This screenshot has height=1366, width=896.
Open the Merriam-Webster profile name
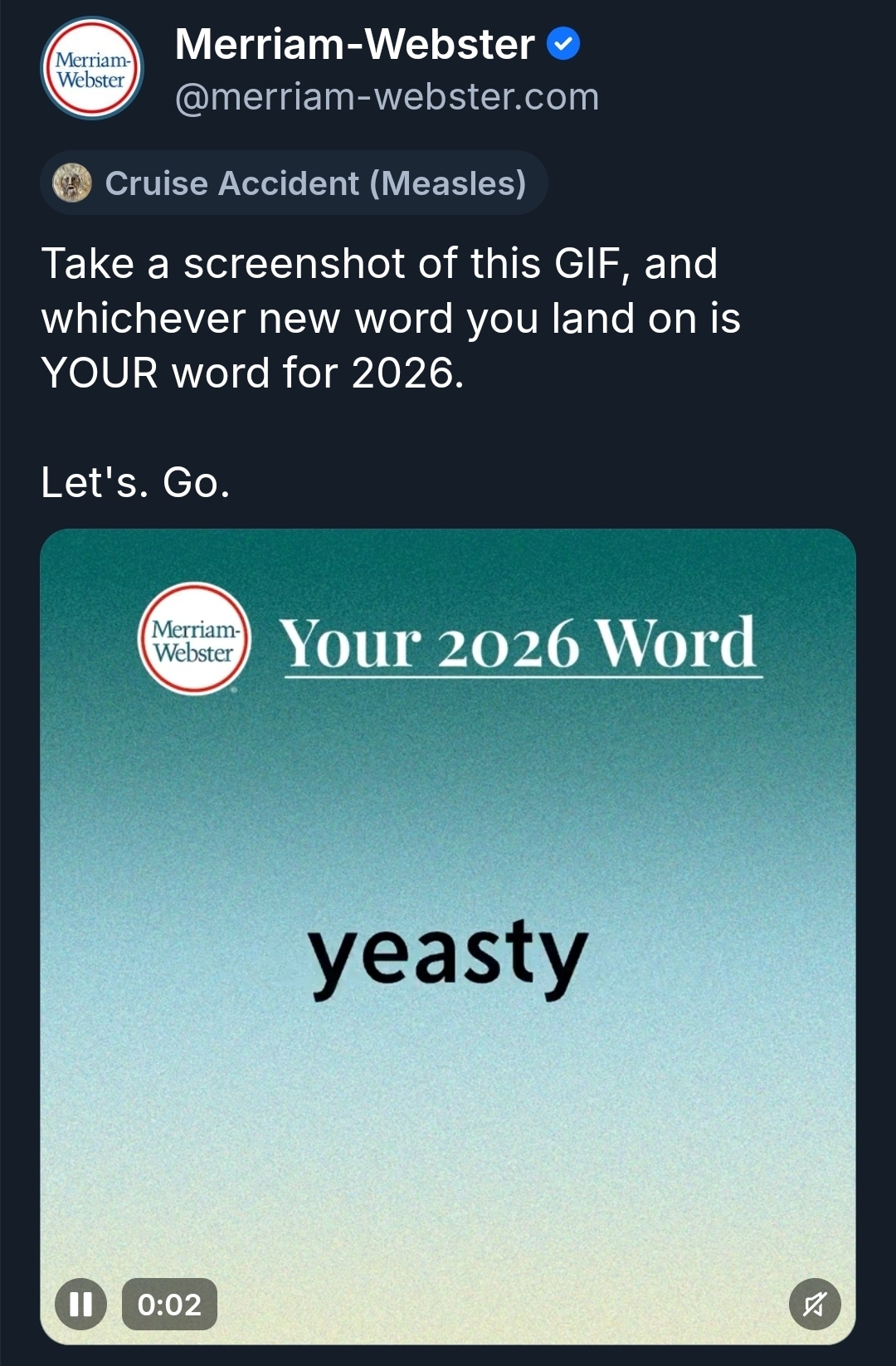click(x=355, y=45)
